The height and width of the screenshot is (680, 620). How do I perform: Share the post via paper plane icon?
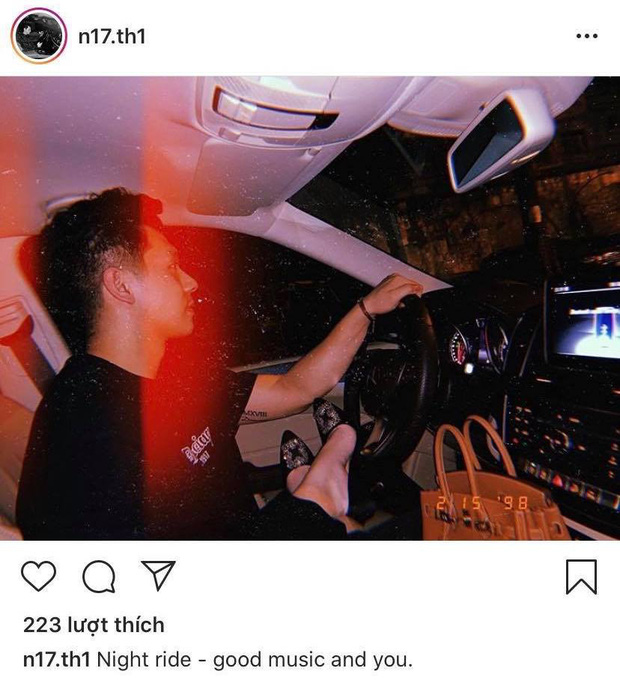[158, 575]
